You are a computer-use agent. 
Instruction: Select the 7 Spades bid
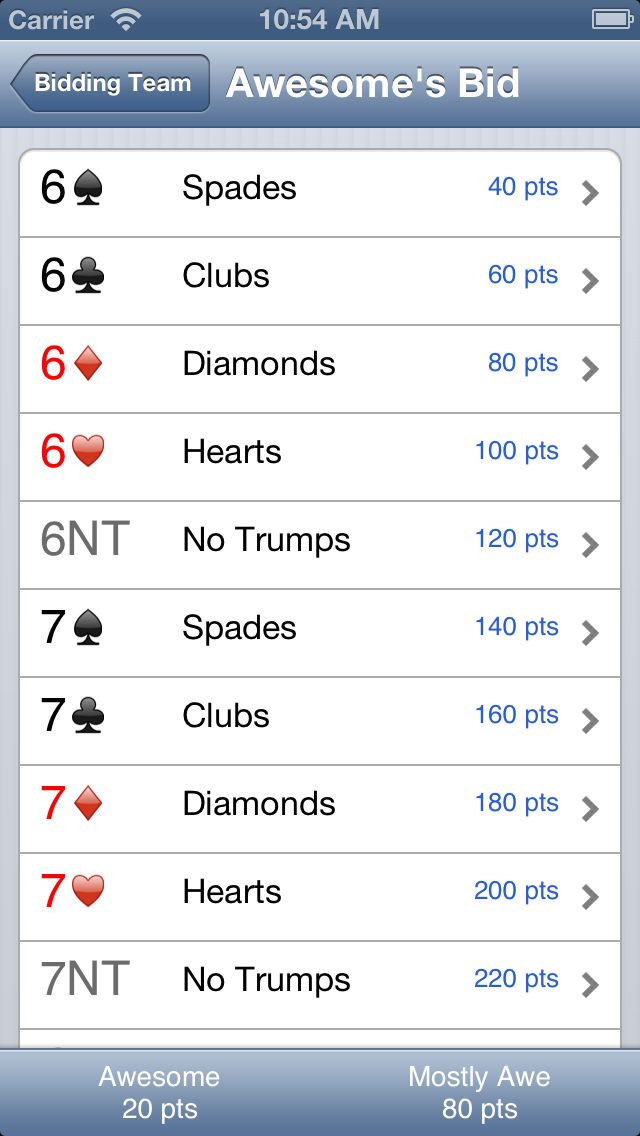pyautogui.click(x=320, y=629)
